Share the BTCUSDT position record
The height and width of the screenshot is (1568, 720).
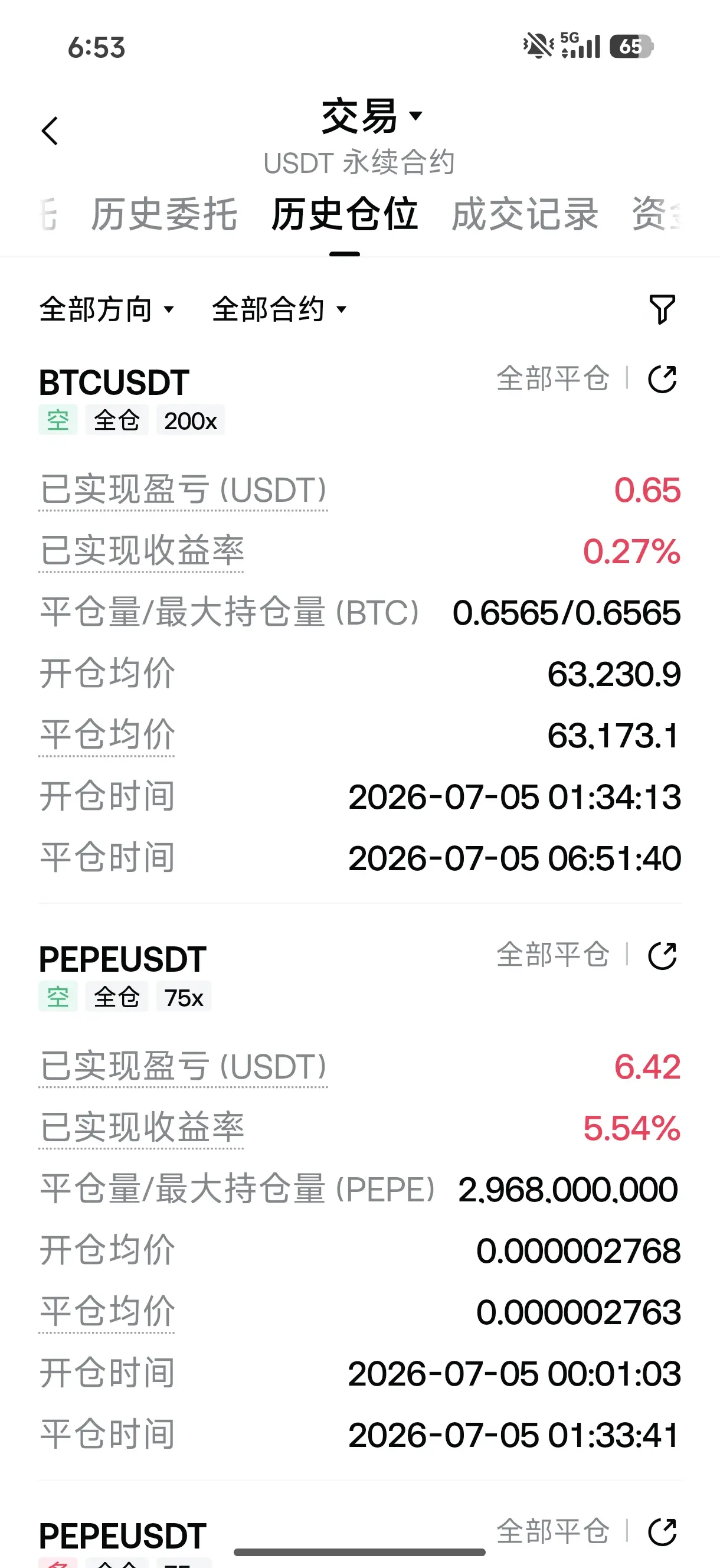[662, 379]
